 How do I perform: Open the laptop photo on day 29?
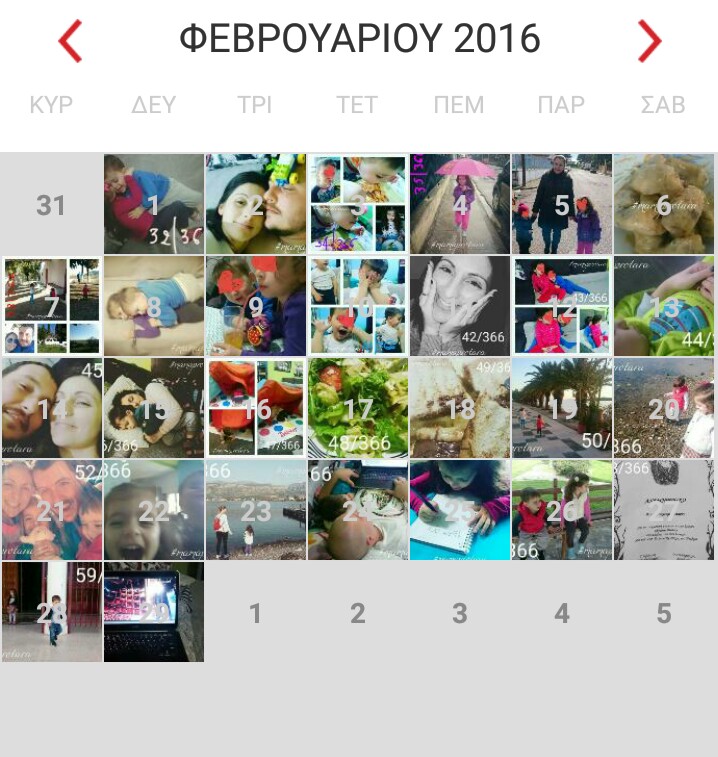153,612
